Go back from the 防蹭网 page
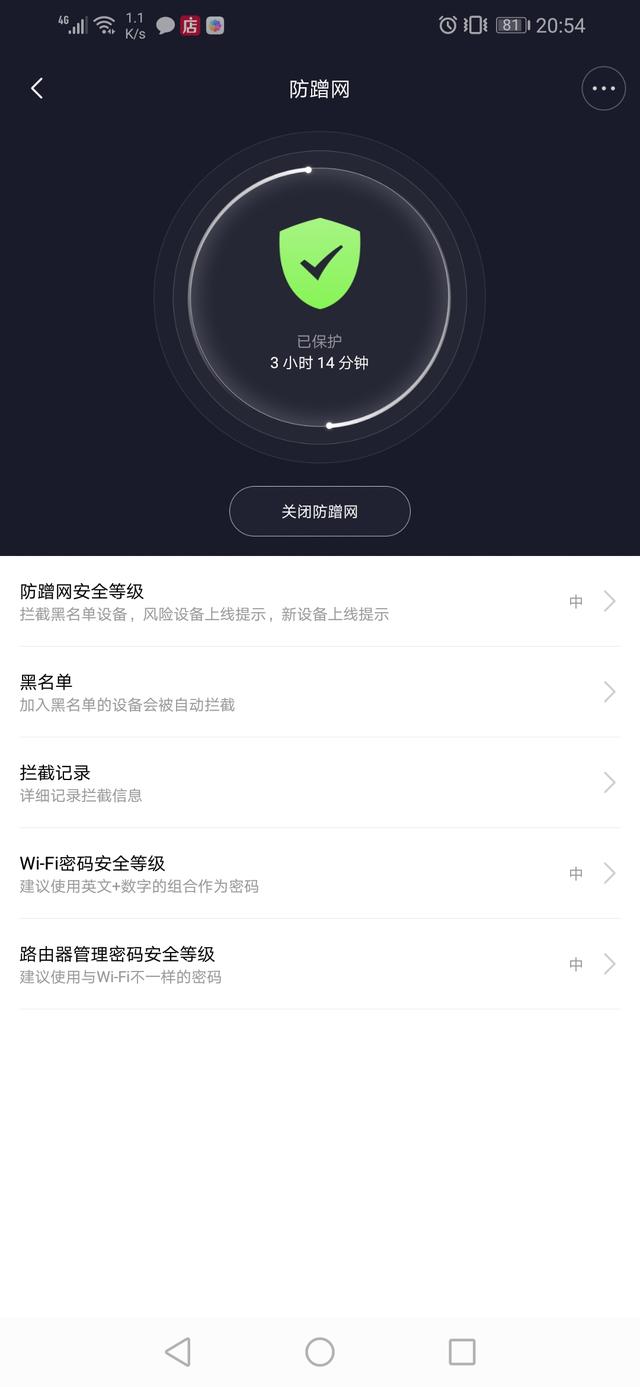This screenshot has width=640, height=1387. [x=37, y=89]
